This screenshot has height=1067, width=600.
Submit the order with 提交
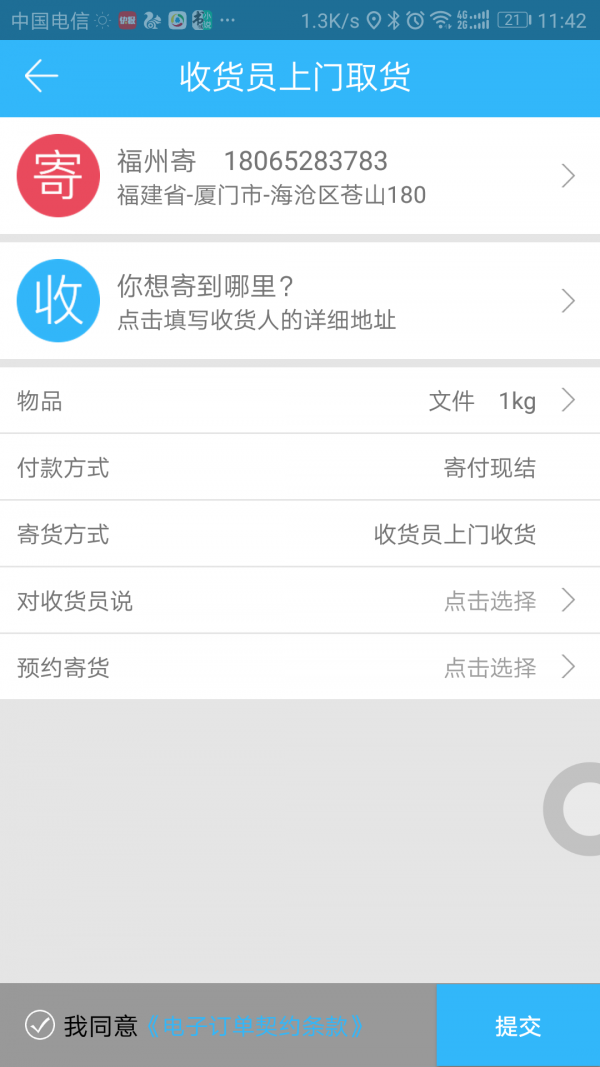coord(518,1025)
